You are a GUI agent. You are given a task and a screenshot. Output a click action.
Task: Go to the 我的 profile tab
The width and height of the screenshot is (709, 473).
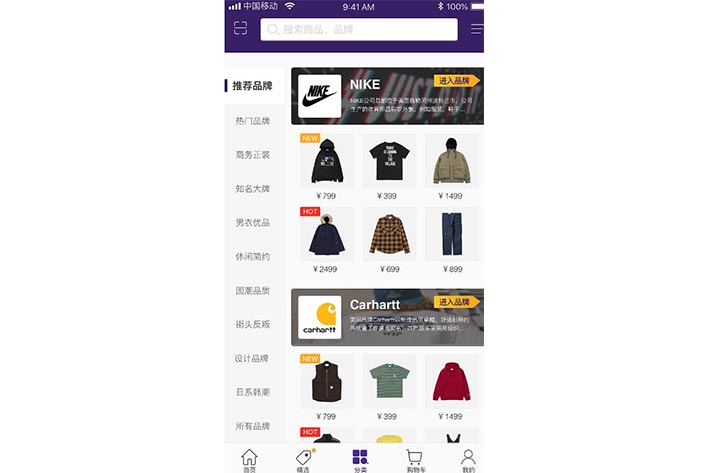click(x=468, y=460)
